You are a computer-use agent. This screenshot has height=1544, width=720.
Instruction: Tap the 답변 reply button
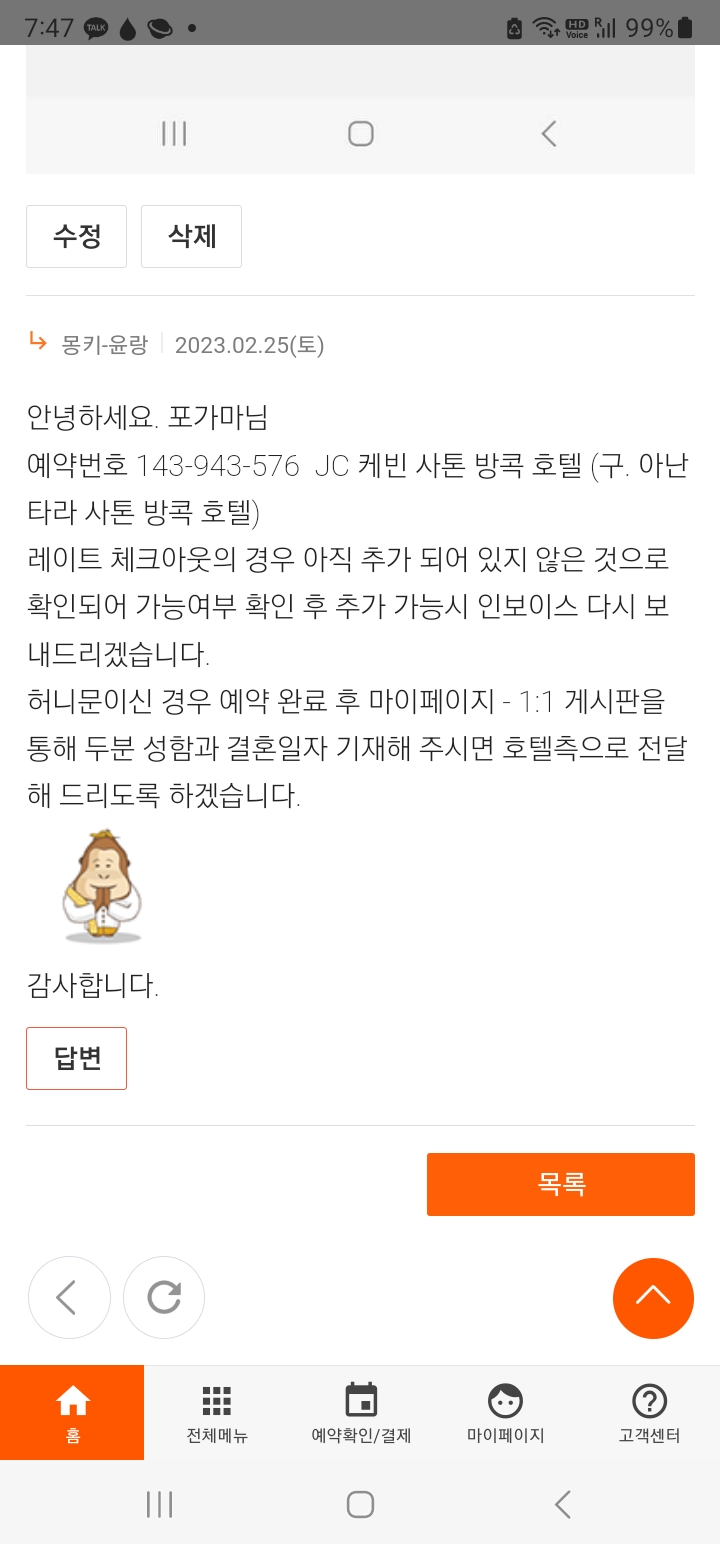click(76, 1058)
